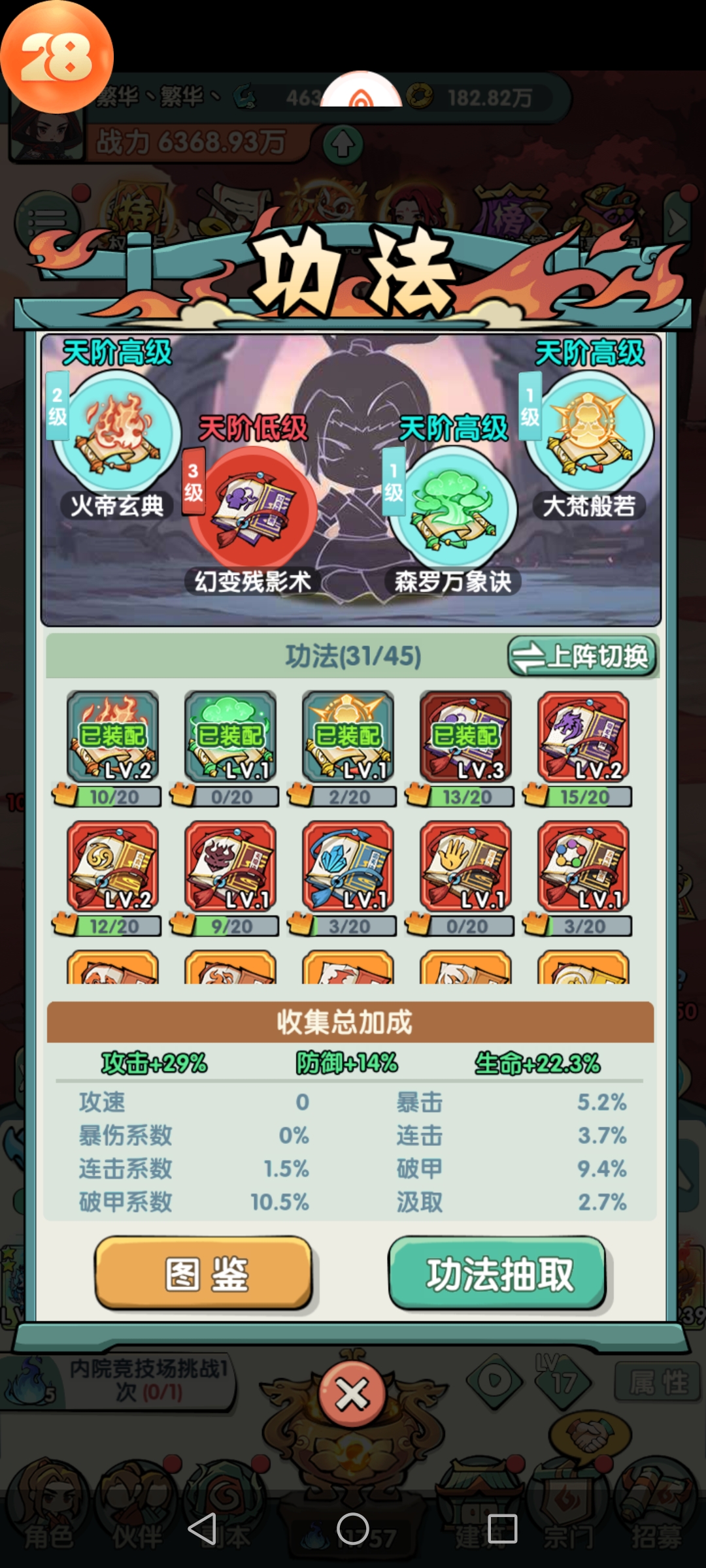Open the red skill book with 9/20 progress
706x1568 pixels.
tap(230, 866)
